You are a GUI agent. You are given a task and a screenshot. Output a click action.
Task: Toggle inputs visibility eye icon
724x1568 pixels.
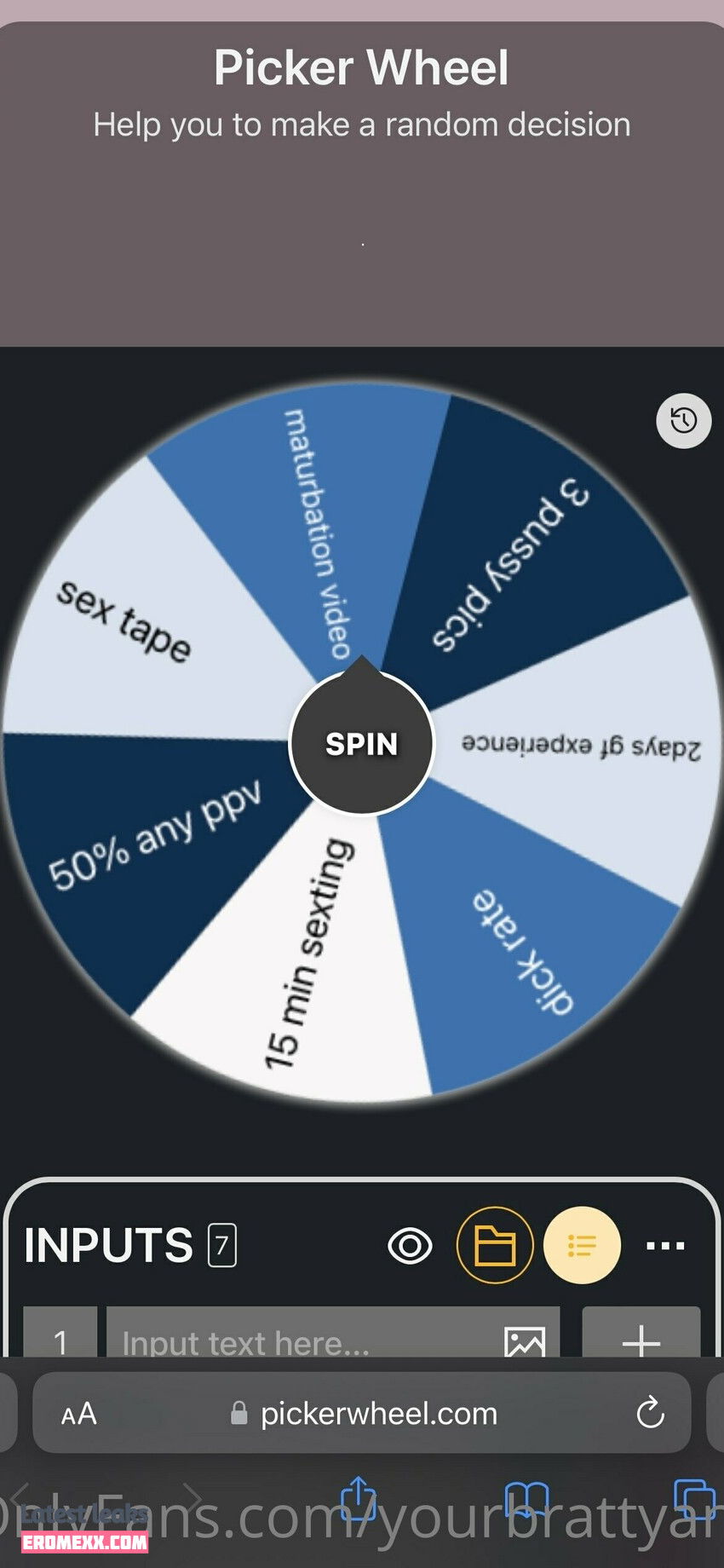(410, 1246)
